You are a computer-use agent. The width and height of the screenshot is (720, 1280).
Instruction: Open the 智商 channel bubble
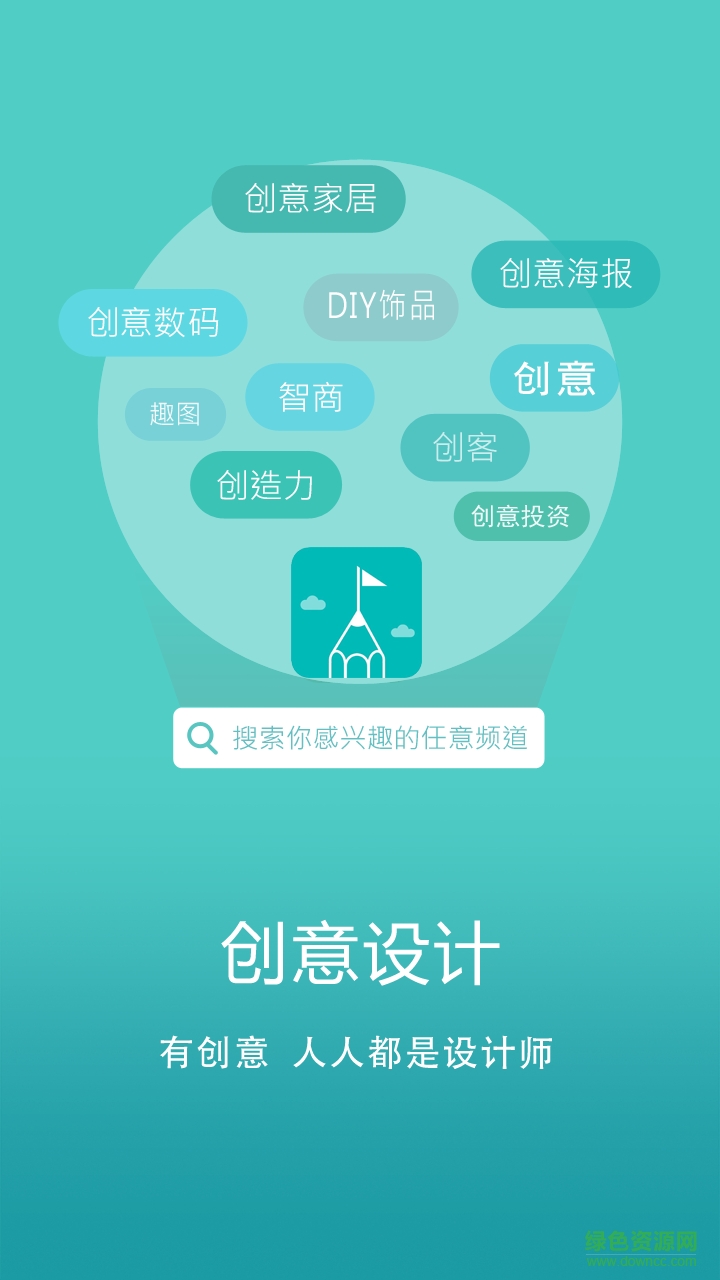coord(310,396)
